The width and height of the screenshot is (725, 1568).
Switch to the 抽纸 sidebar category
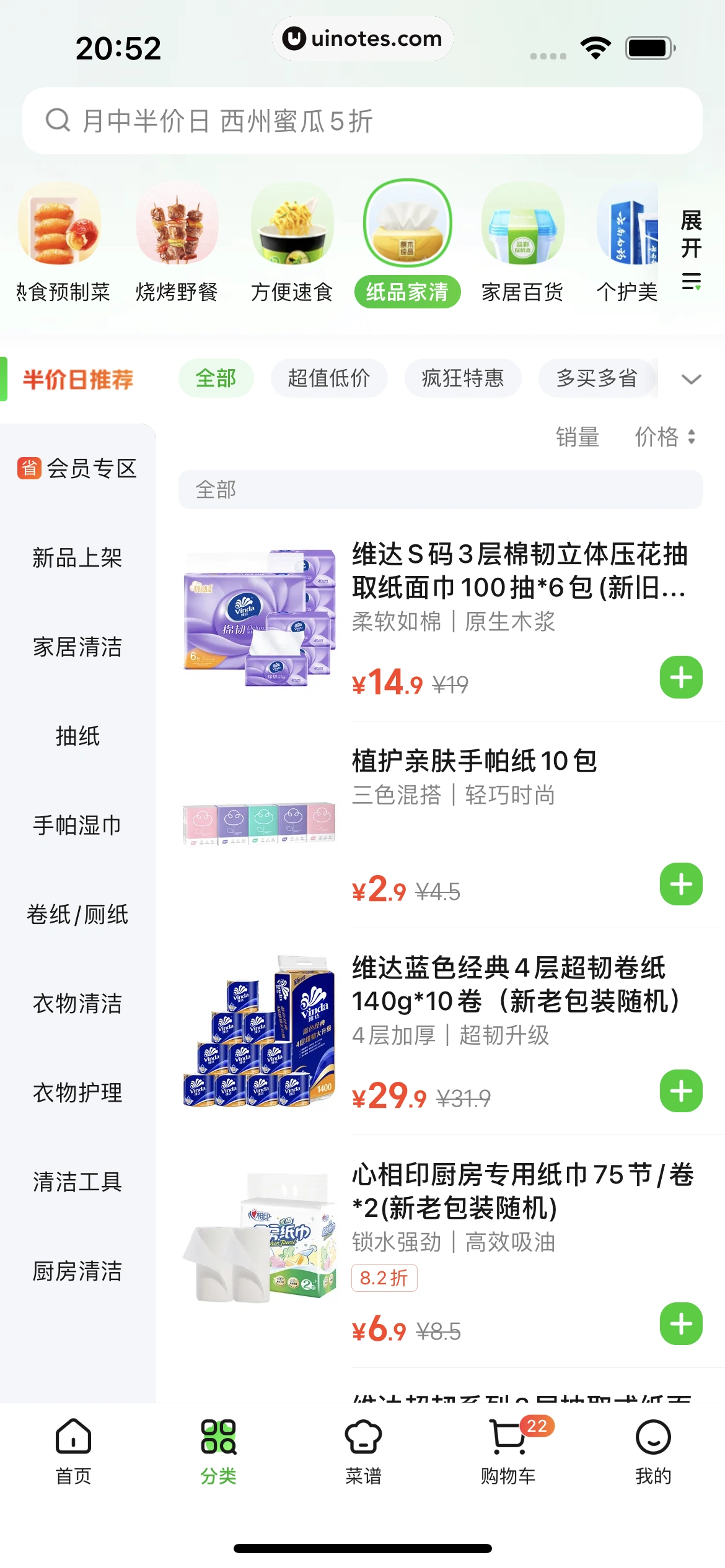[77, 737]
